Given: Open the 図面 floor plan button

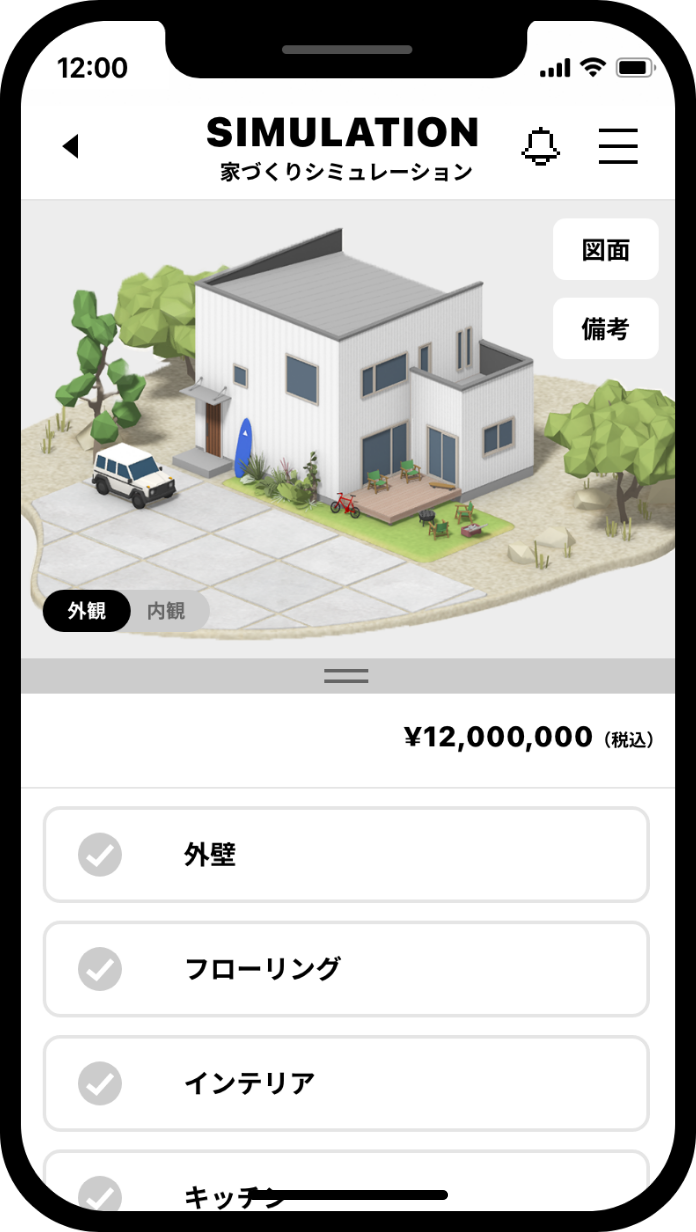Looking at the screenshot, I should [605, 250].
